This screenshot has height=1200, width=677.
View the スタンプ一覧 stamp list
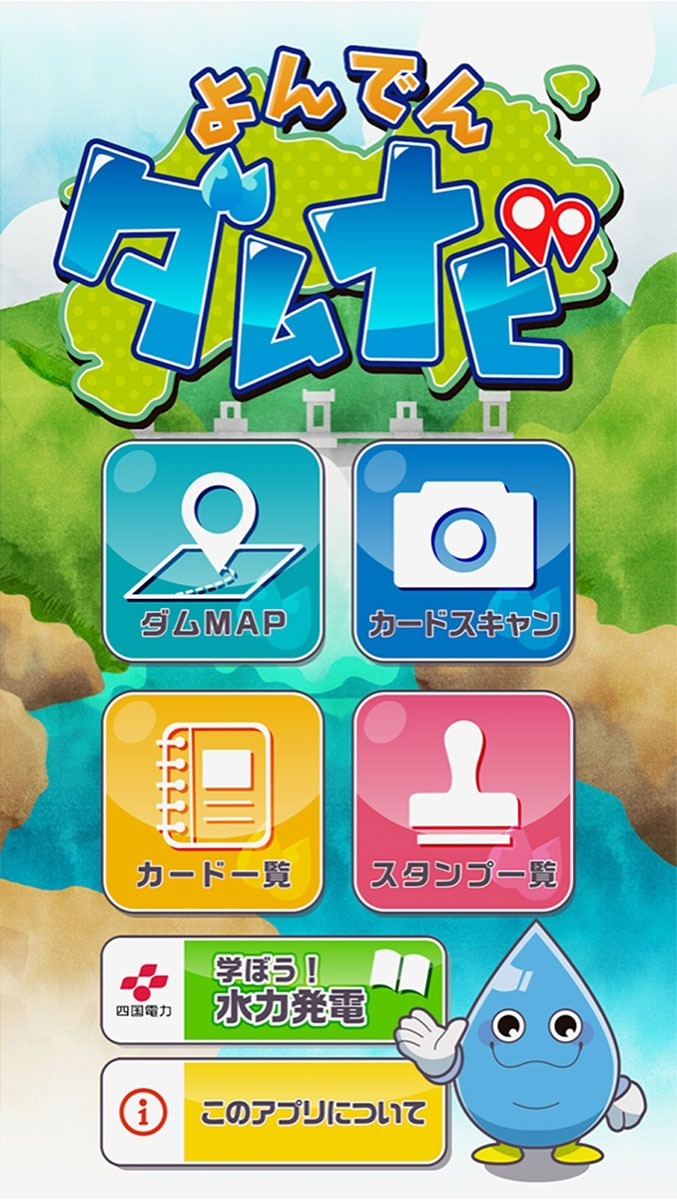click(x=464, y=801)
